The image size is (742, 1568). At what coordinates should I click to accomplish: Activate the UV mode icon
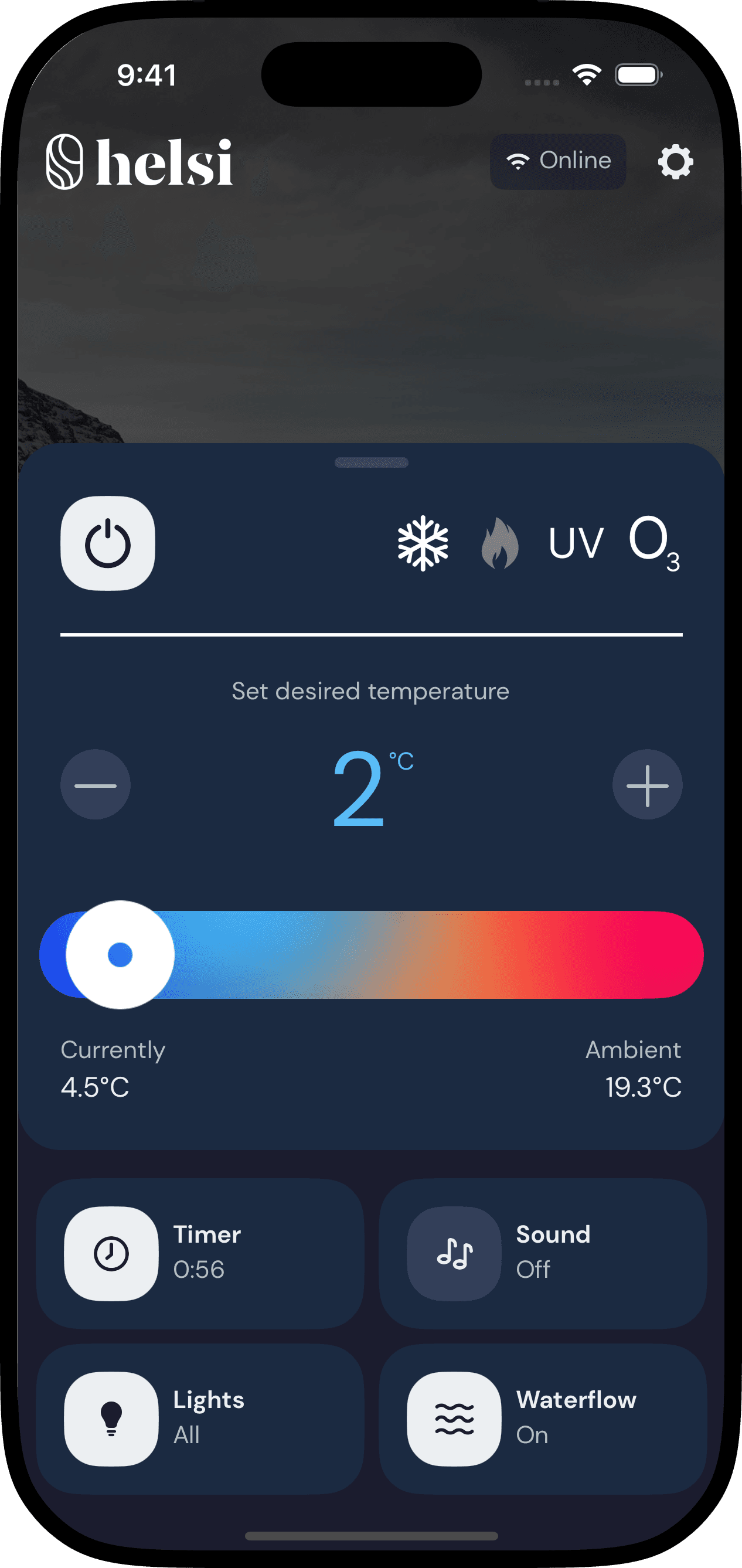574,542
